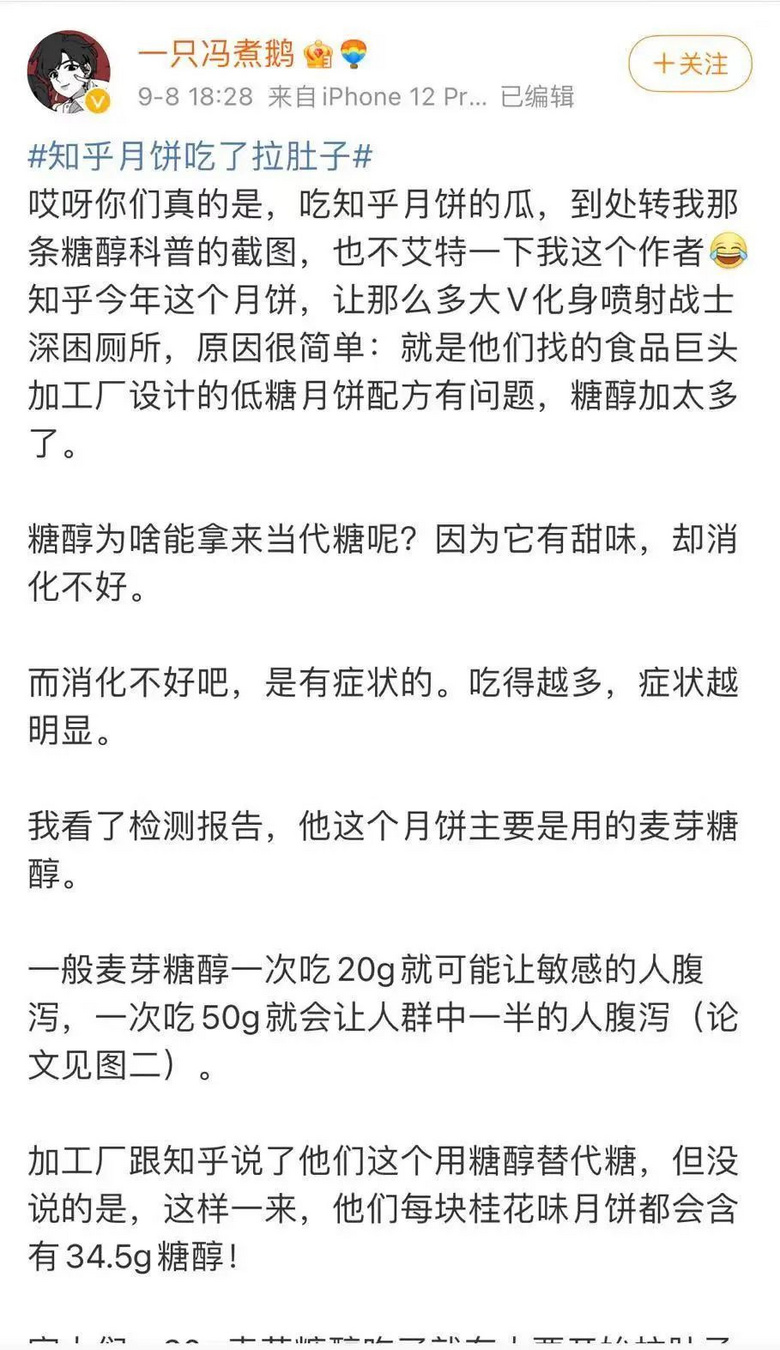Follow user 一只冯煮鹅 with the +关注 button
The width and height of the screenshot is (780, 1350).
pos(690,64)
